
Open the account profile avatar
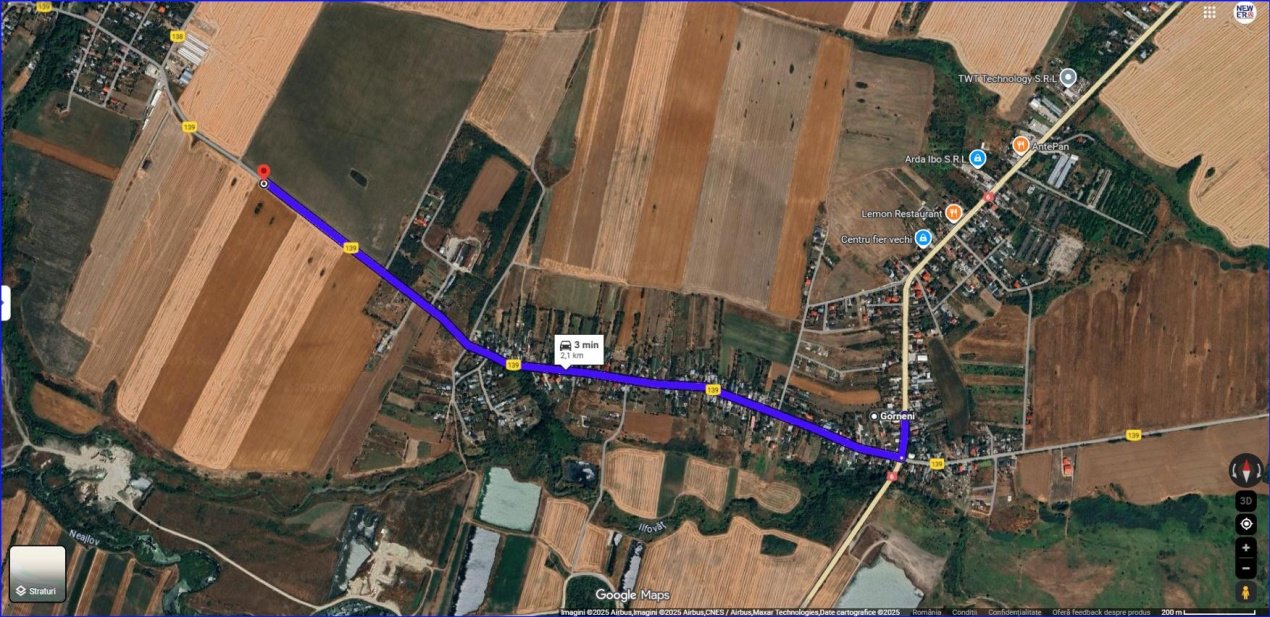pos(1245,13)
